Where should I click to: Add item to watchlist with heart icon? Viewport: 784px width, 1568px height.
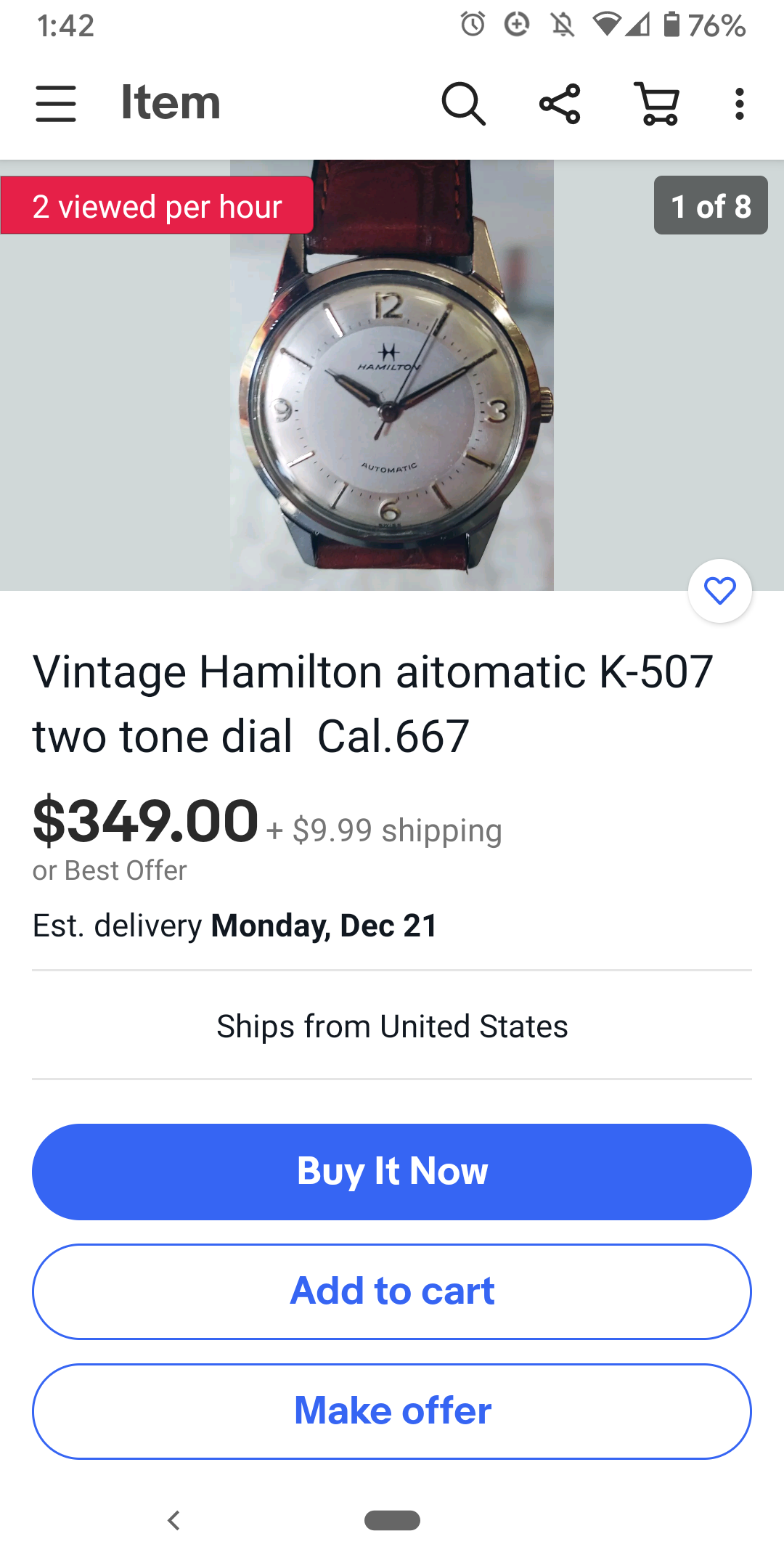click(719, 591)
